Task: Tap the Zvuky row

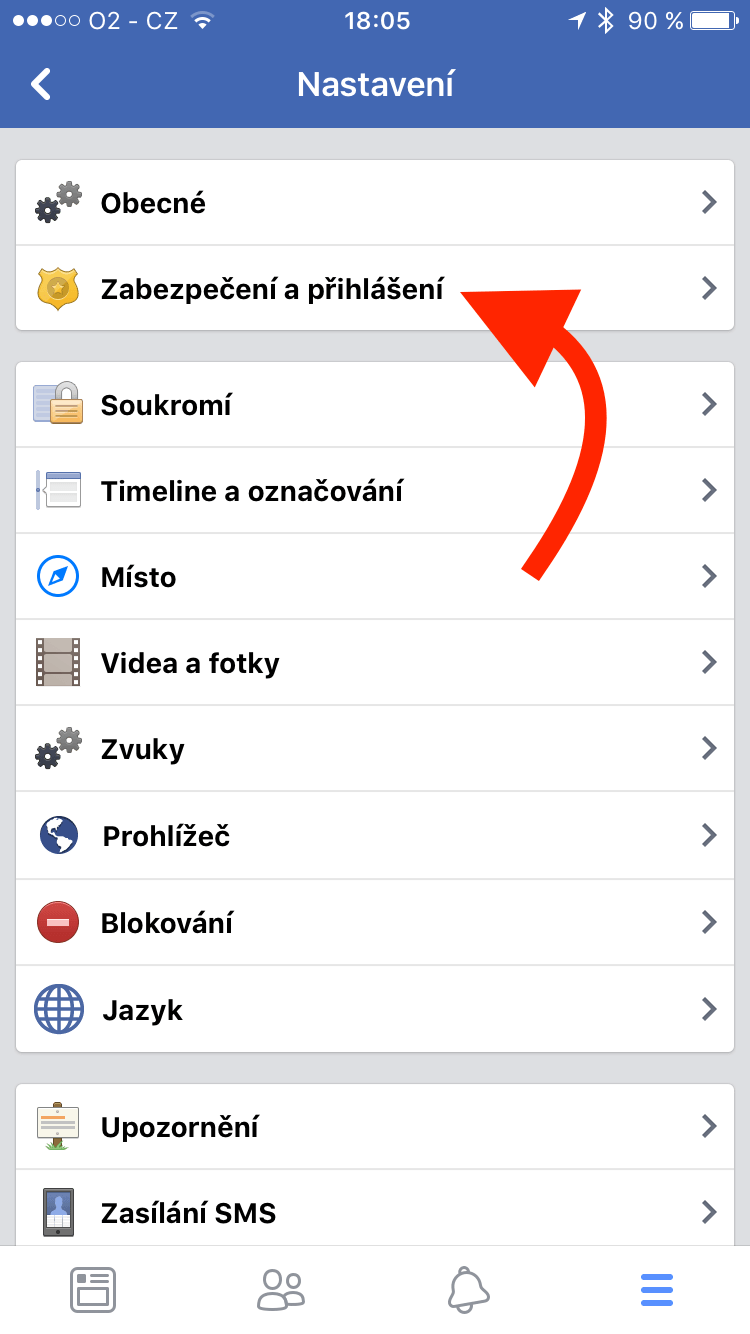Action: point(375,749)
